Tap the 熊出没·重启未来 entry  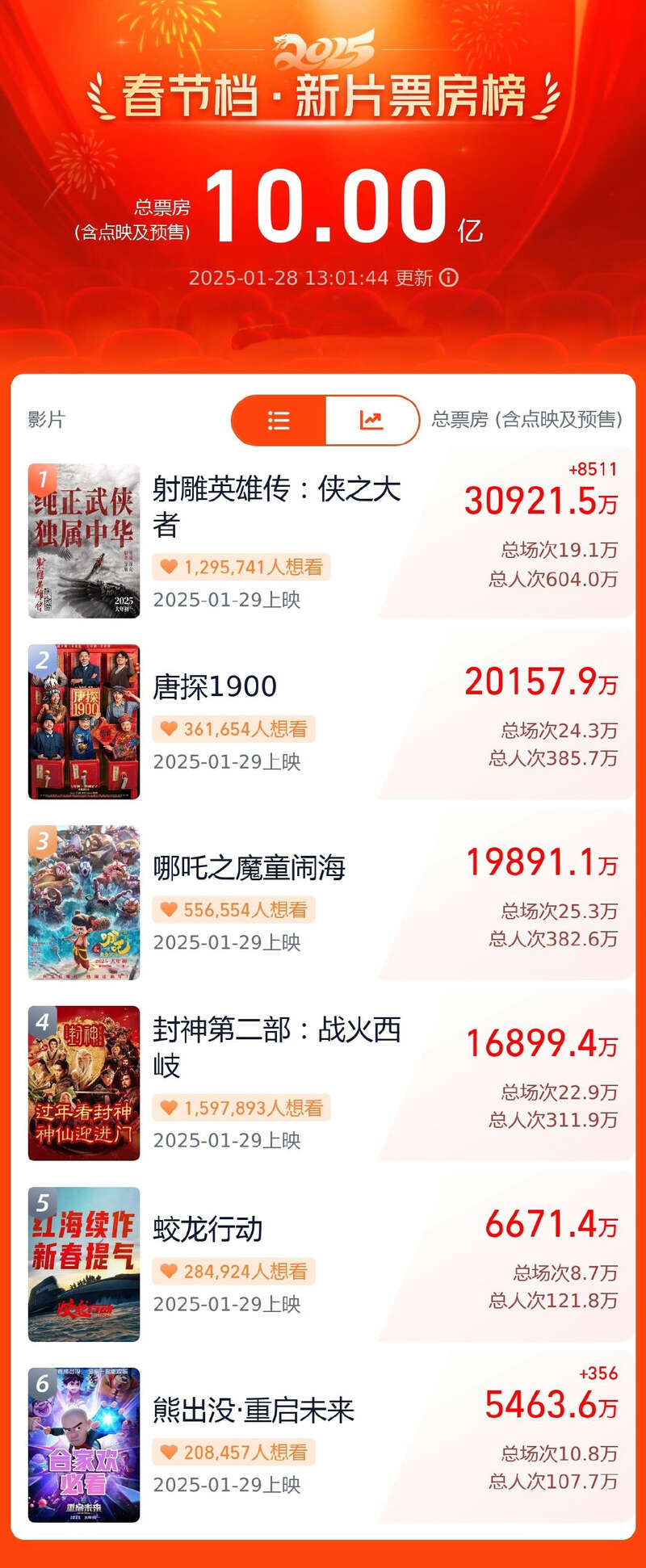254,1410
